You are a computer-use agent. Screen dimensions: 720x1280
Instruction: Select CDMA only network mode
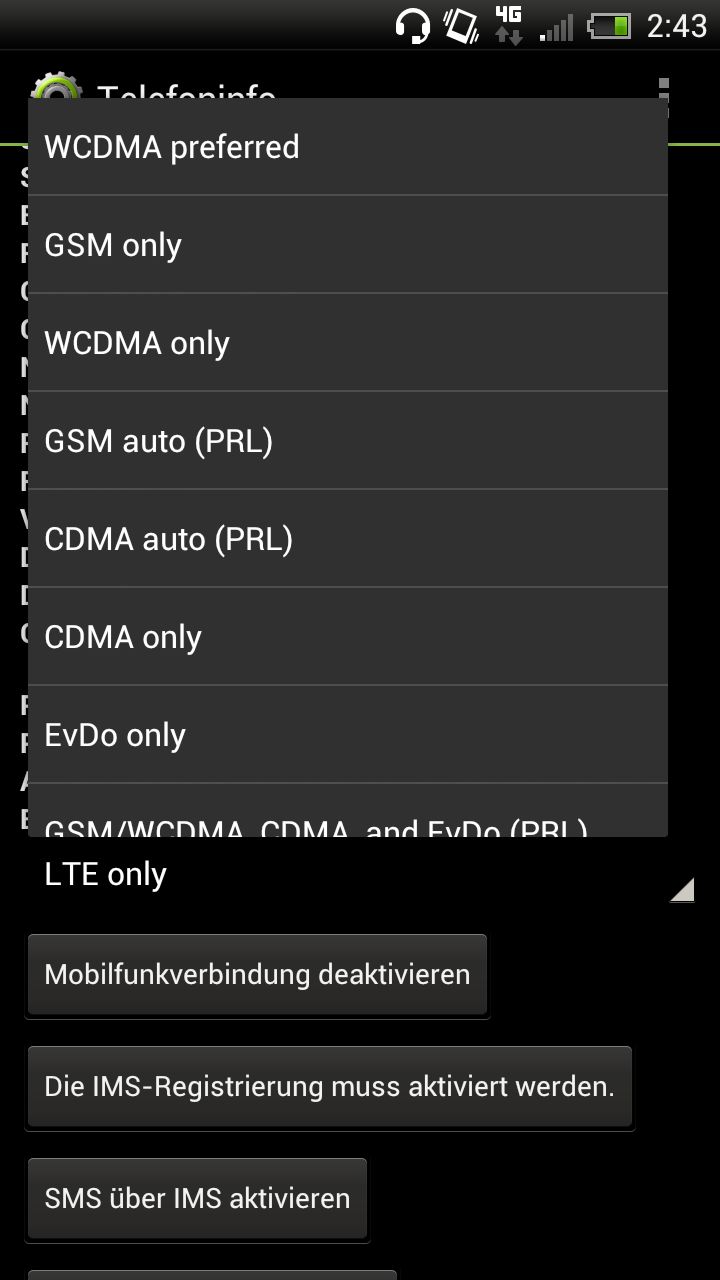(348, 637)
